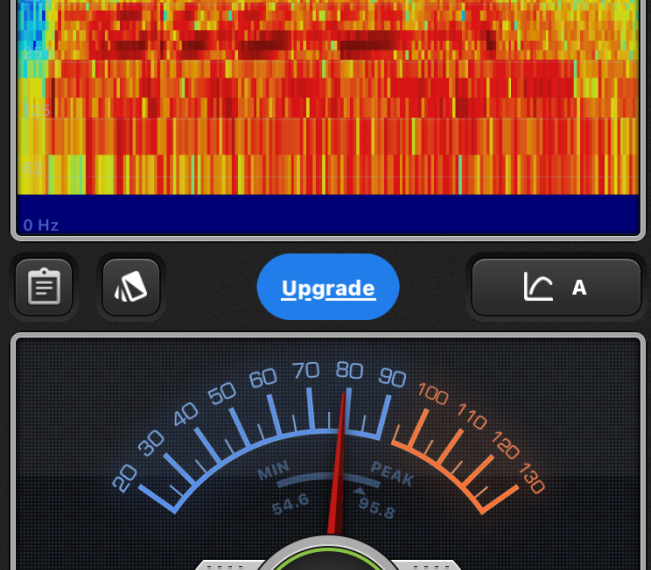Tap the eraser clear icon

pos(131,288)
